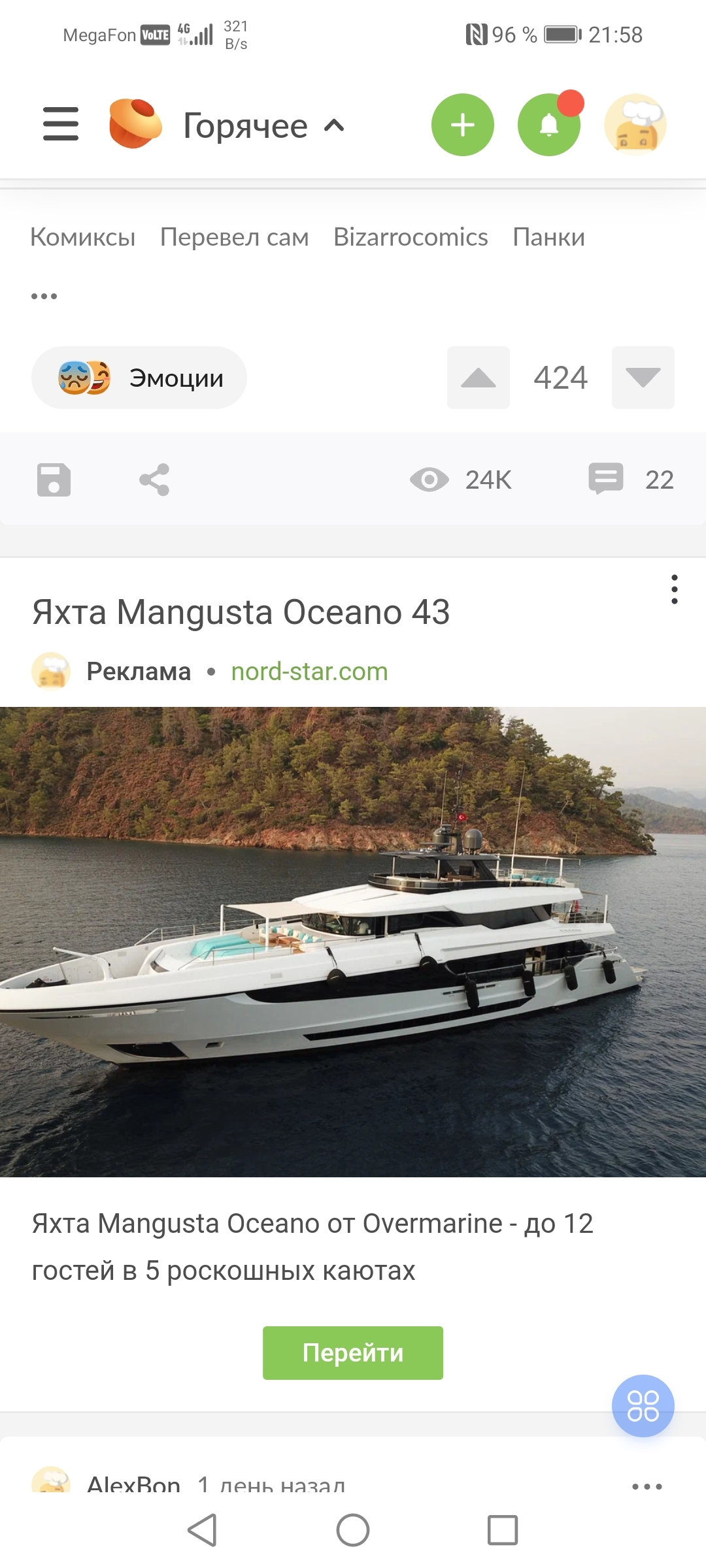Viewport: 706px width, 1568px height.
Task: Open the profile avatar
Action: (635, 125)
